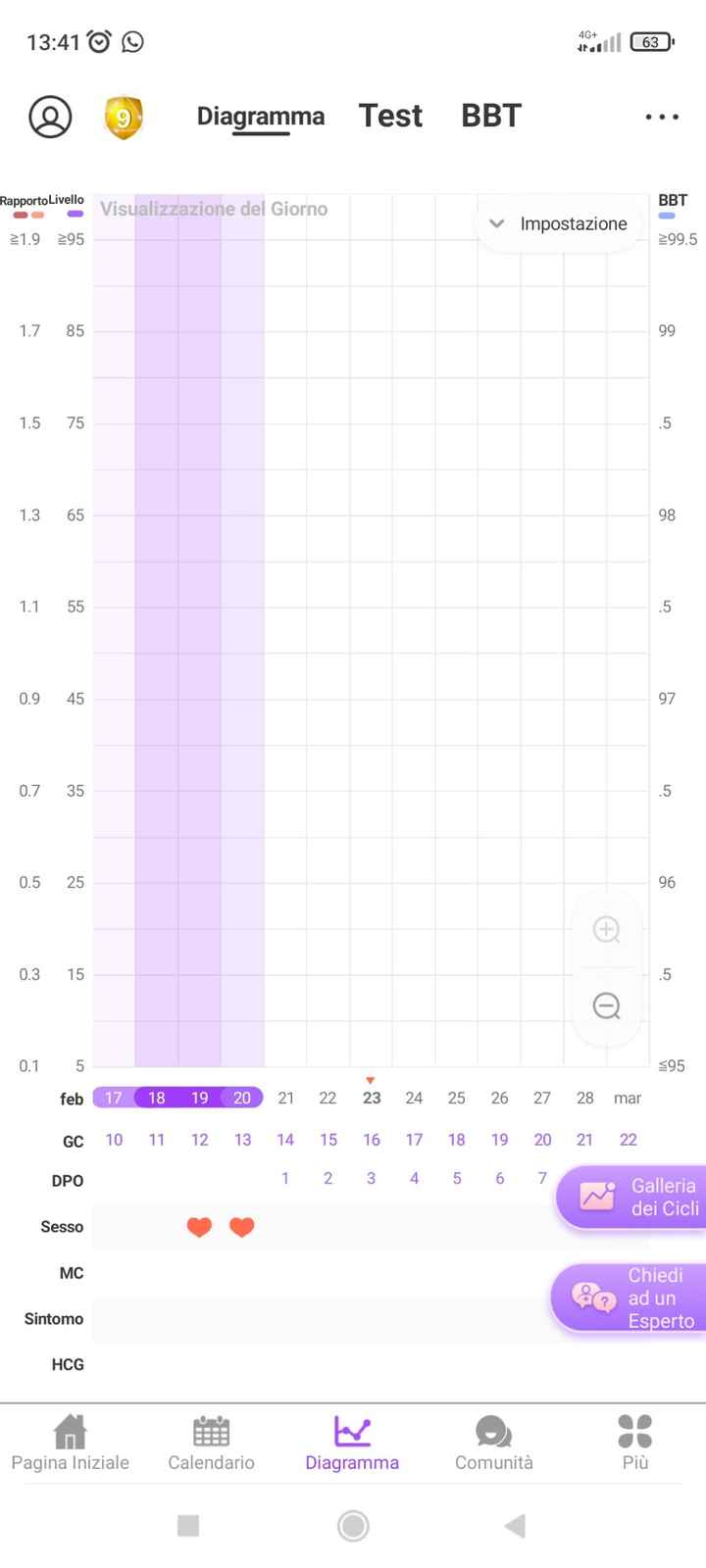
Task: Select the Diagramma top tab
Action: pos(260,116)
